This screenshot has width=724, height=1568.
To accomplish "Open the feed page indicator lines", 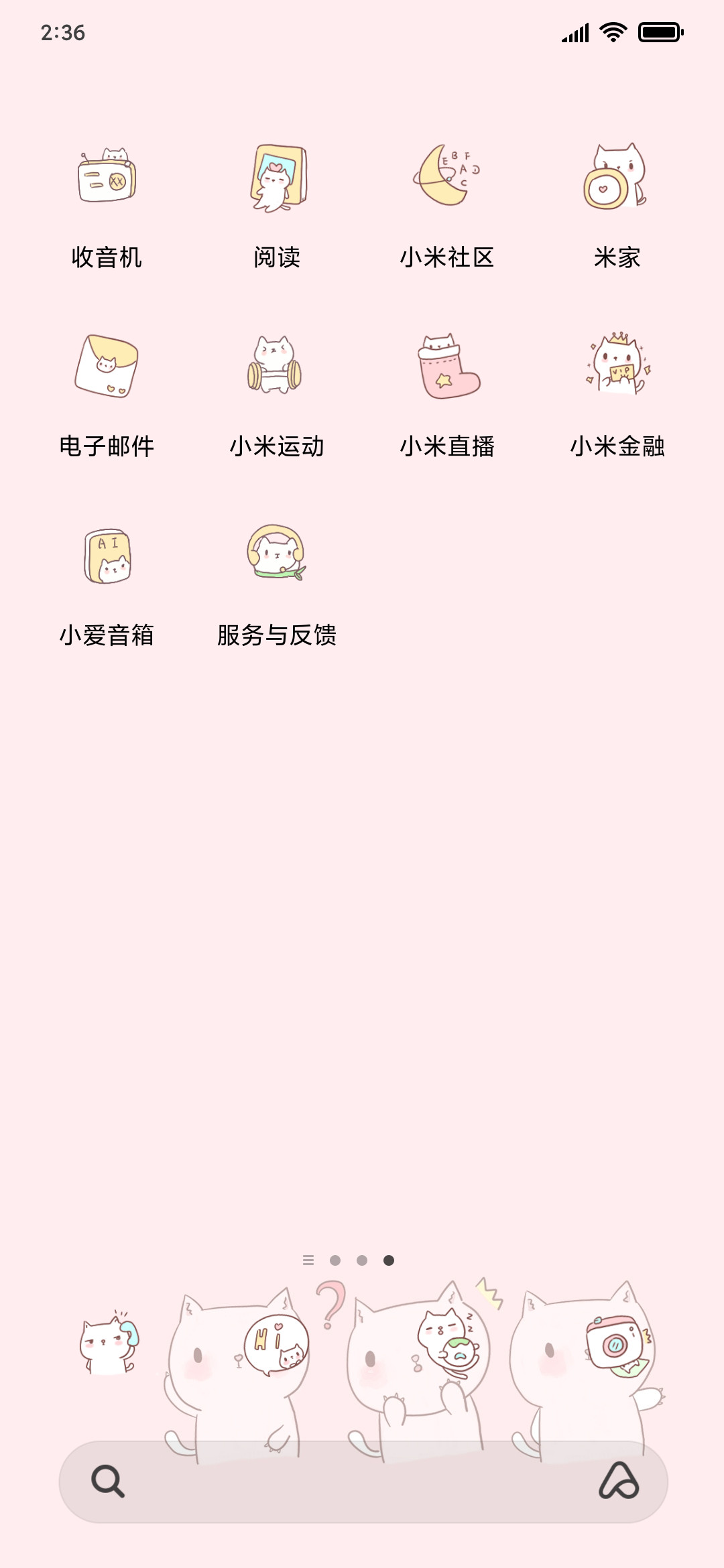I will 308,1260.
